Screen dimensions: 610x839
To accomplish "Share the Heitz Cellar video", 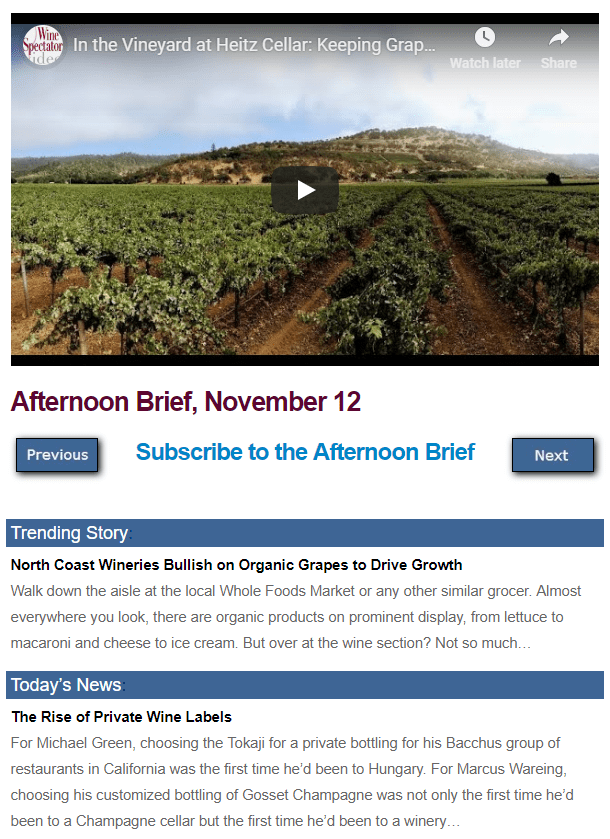I will point(558,47).
